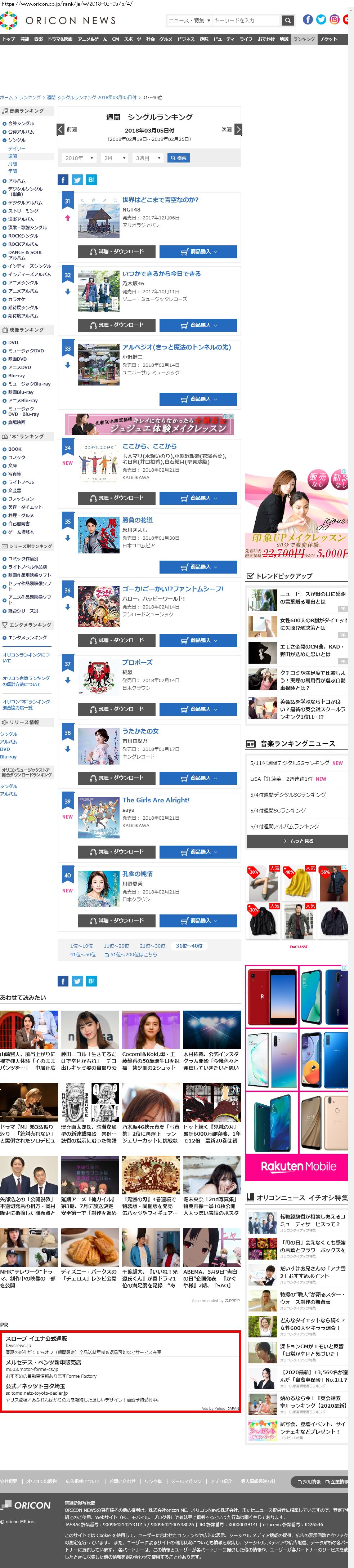Open song title 世界はどこまで青空なのか?

(x=160, y=200)
